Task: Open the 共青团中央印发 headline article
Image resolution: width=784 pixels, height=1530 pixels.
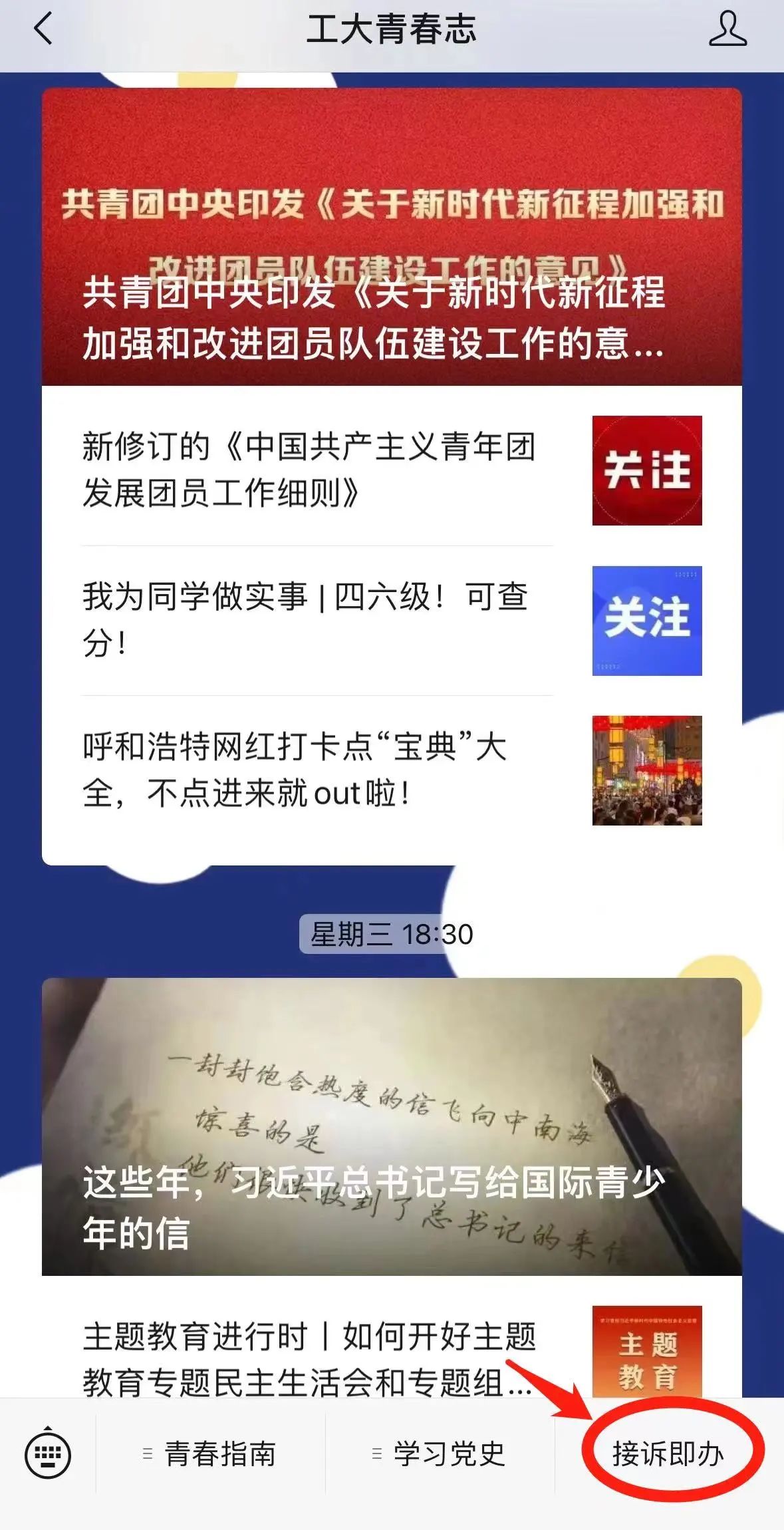Action: point(391,237)
